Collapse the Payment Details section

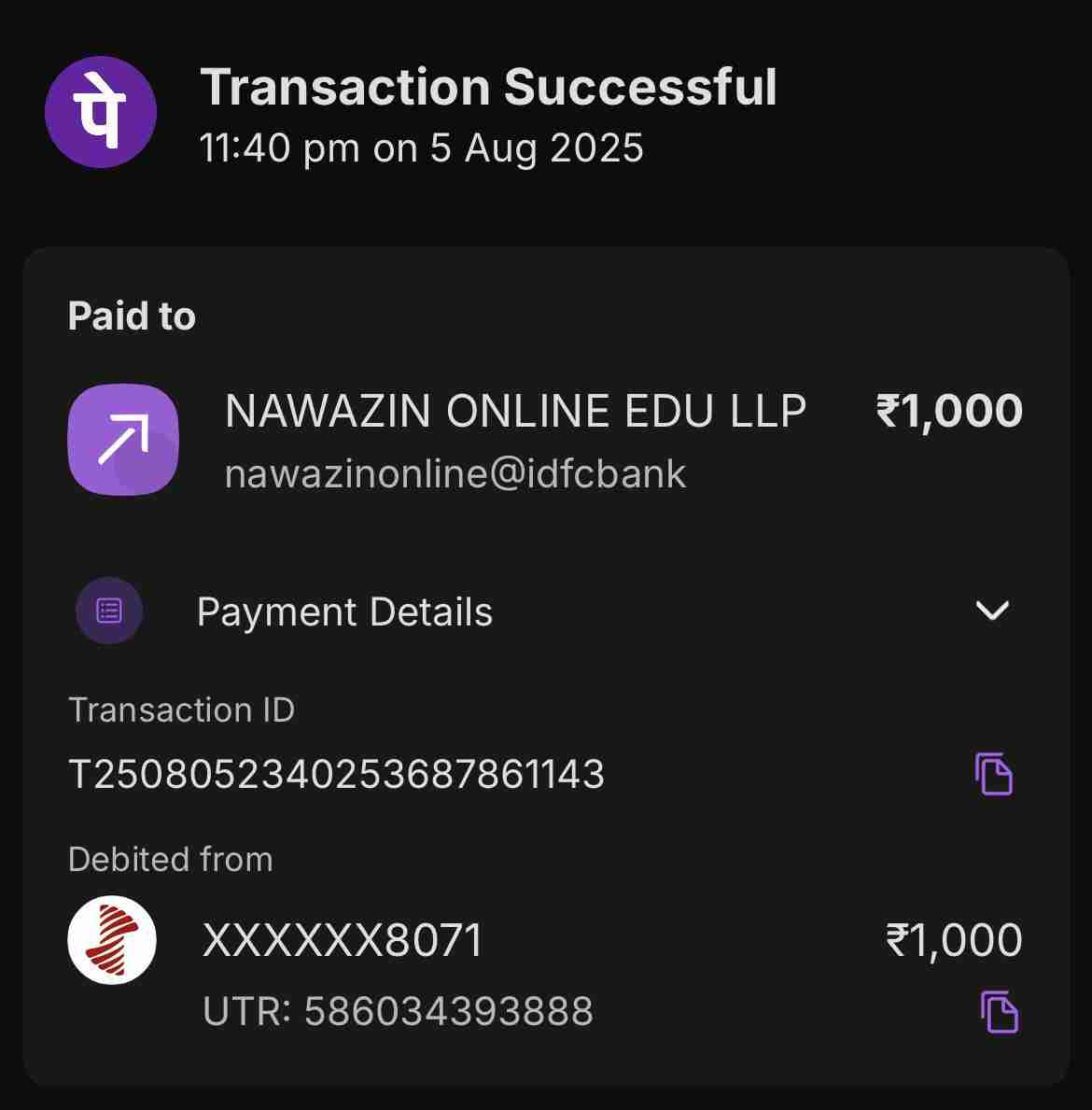click(991, 611)
